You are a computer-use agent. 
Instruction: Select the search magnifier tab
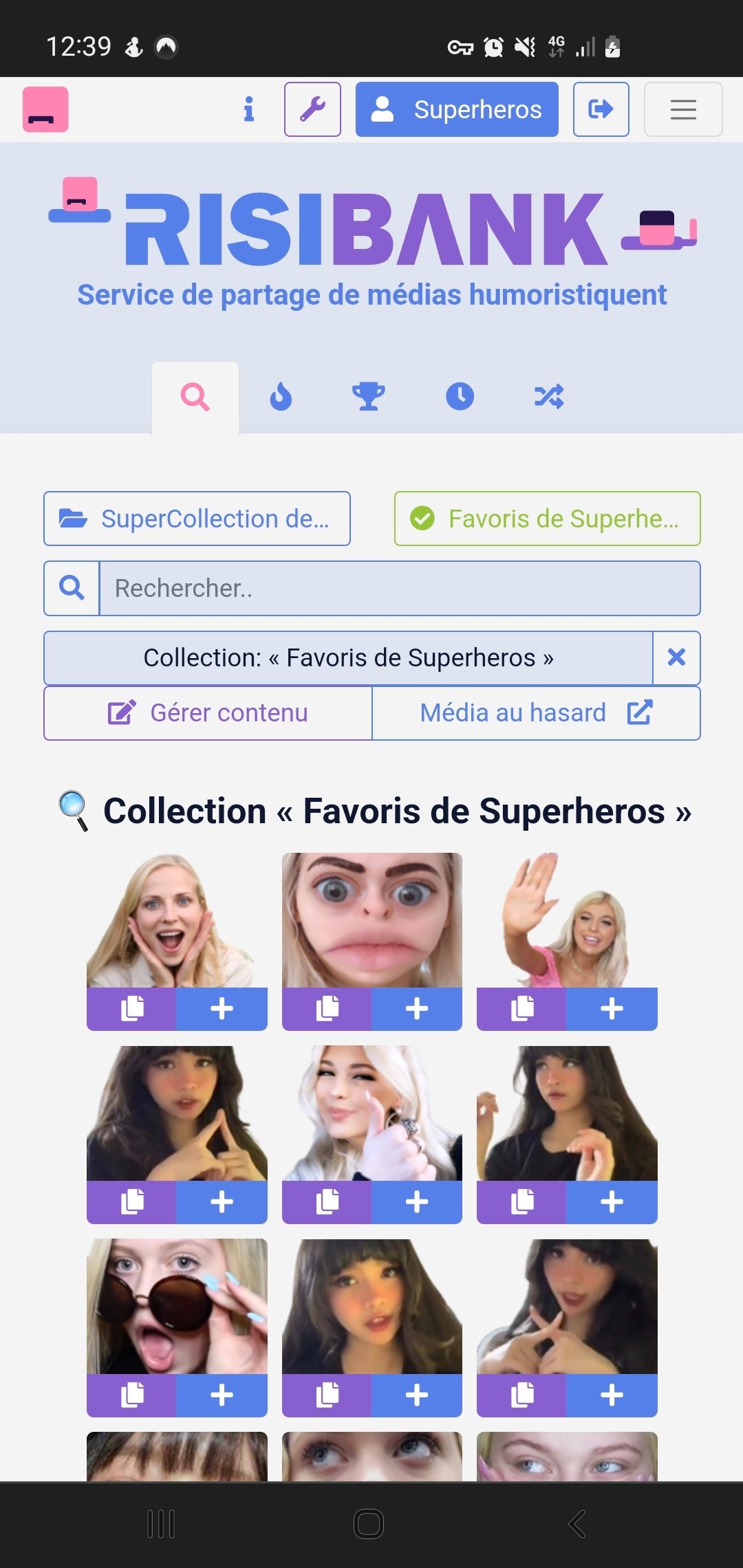pos(195,398)
